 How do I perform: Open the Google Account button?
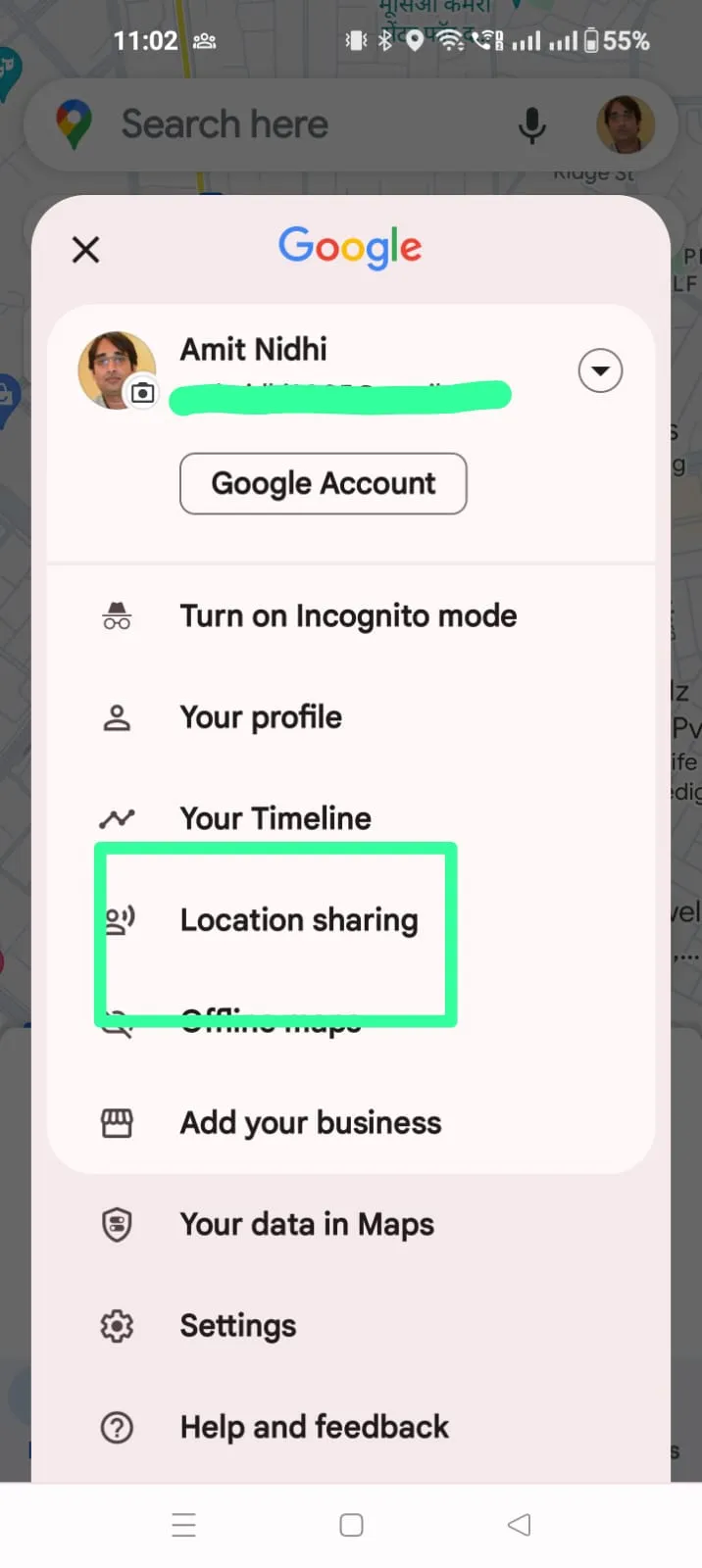pos(324,483)
